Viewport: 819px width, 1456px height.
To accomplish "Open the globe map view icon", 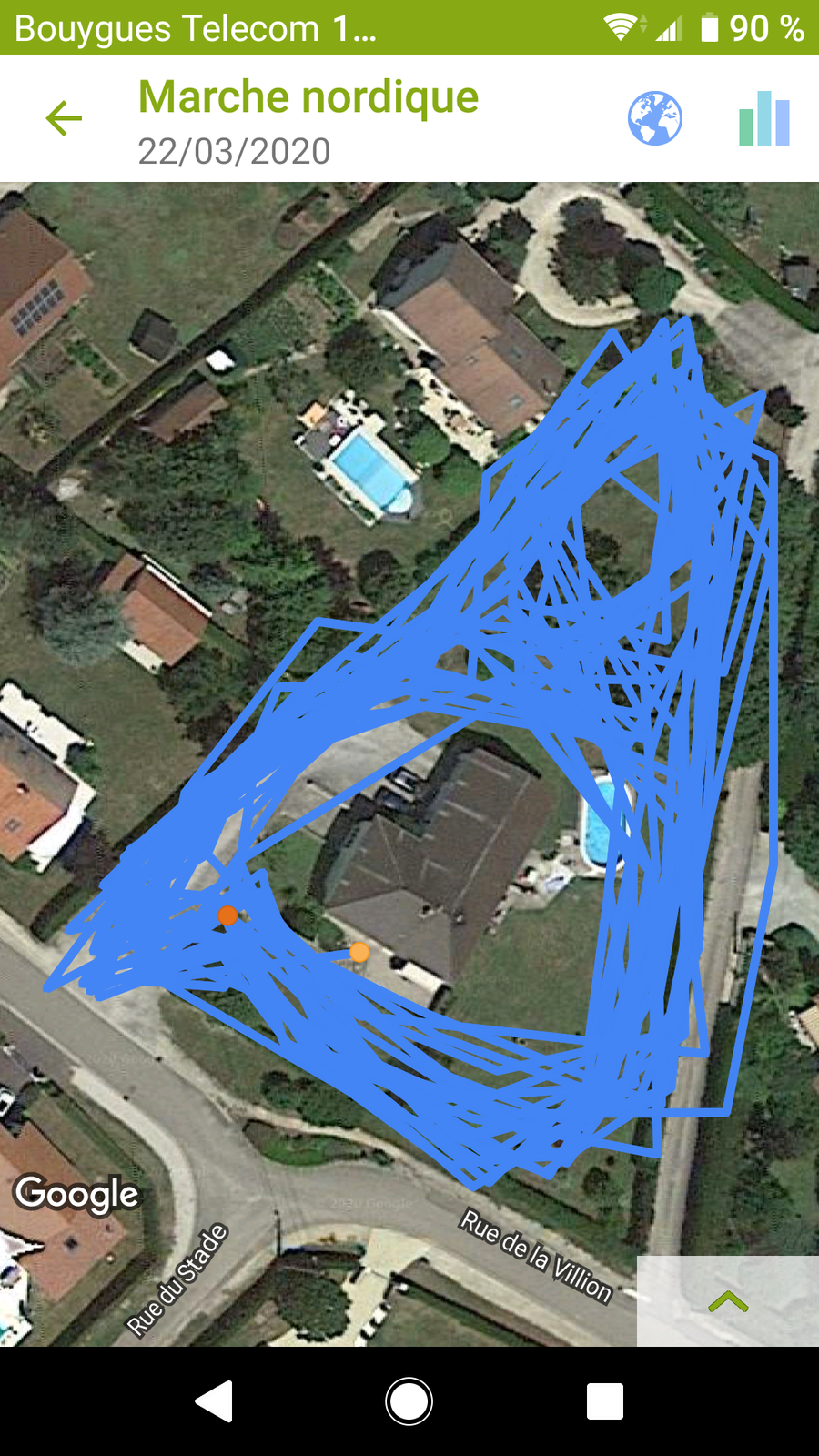I will coord(654,118).
